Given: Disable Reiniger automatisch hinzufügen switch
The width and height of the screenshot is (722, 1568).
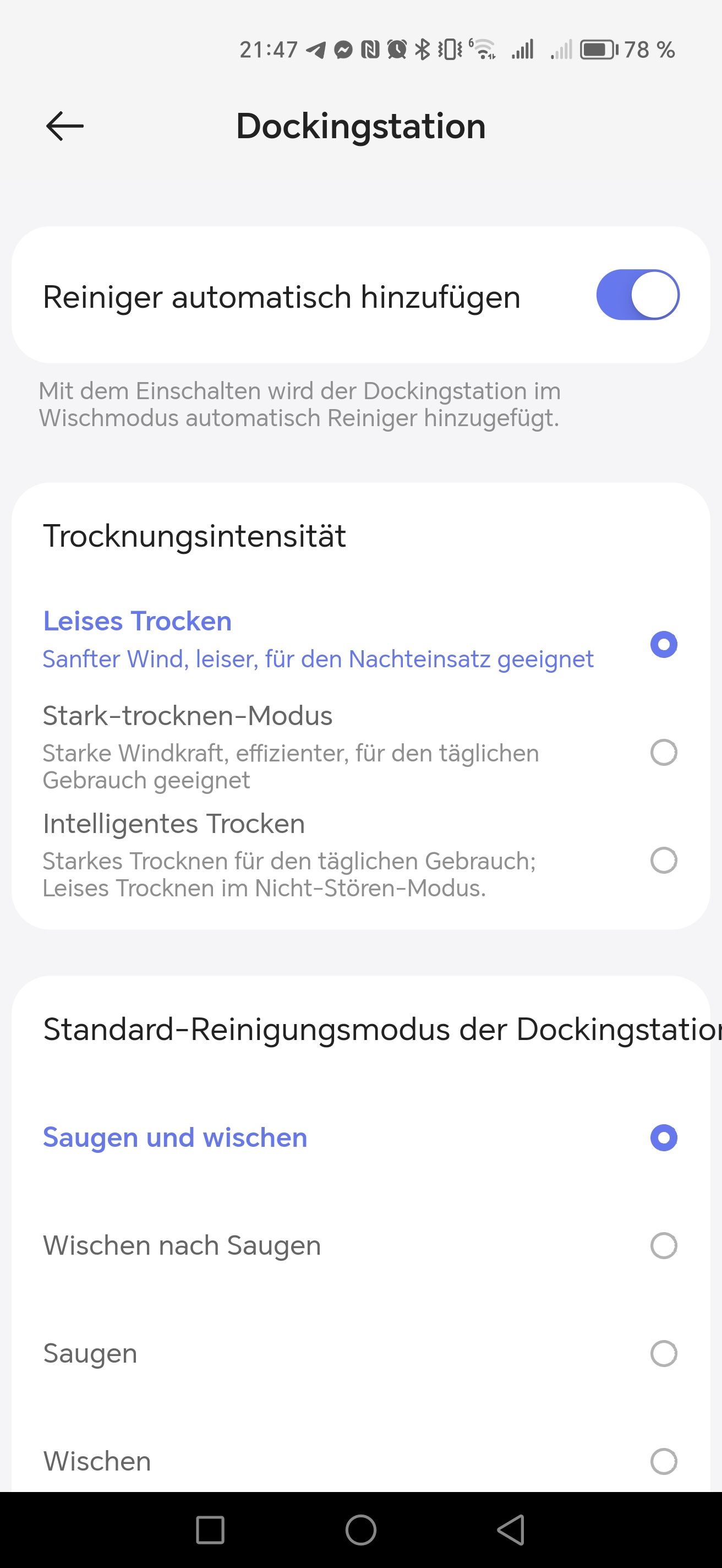Looking at the screenshot, I should (637, 295).
